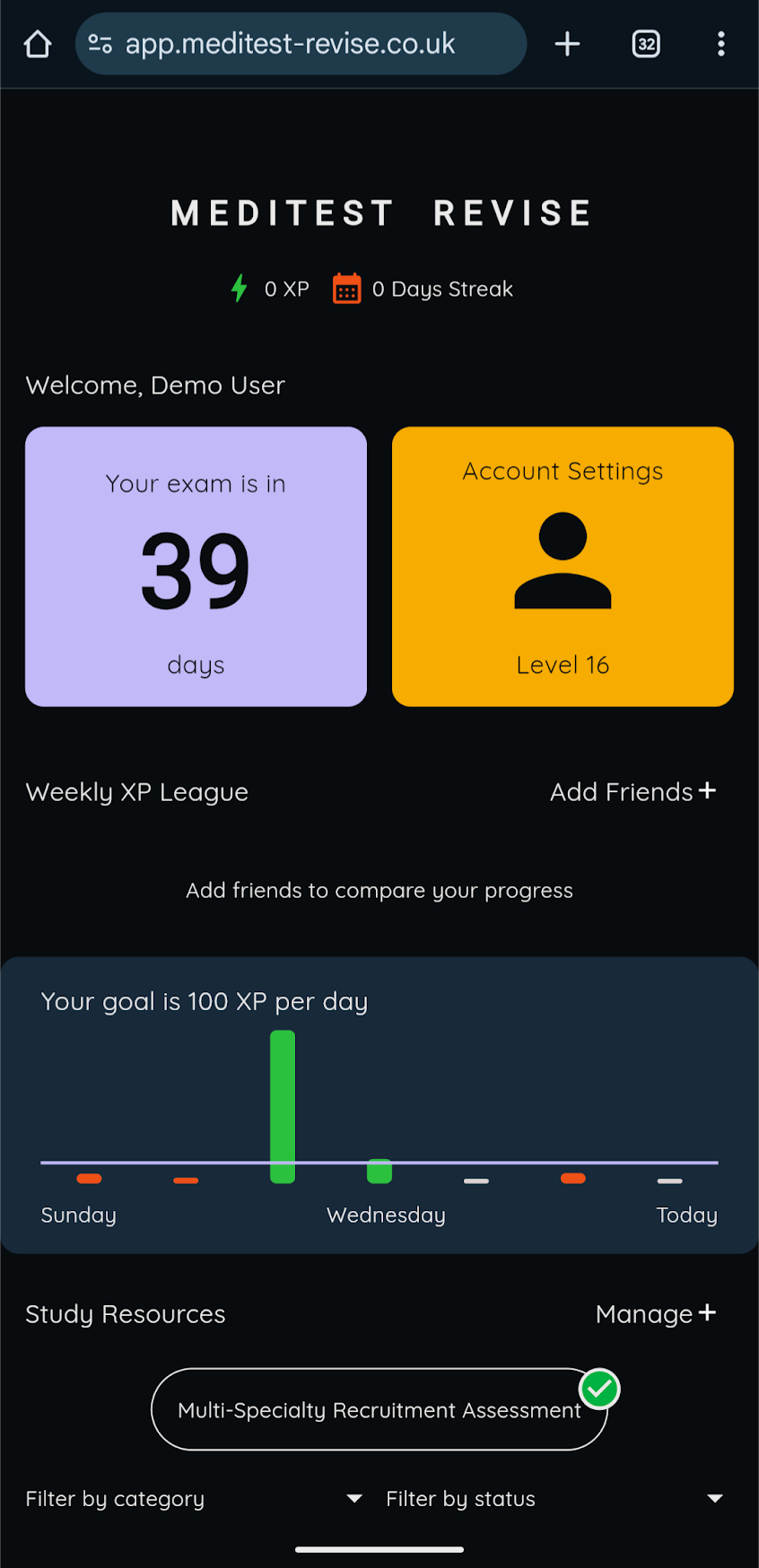
Task: Tap Add Friends to the XP League
Action: pyautogui.click(x=632, y=792)
